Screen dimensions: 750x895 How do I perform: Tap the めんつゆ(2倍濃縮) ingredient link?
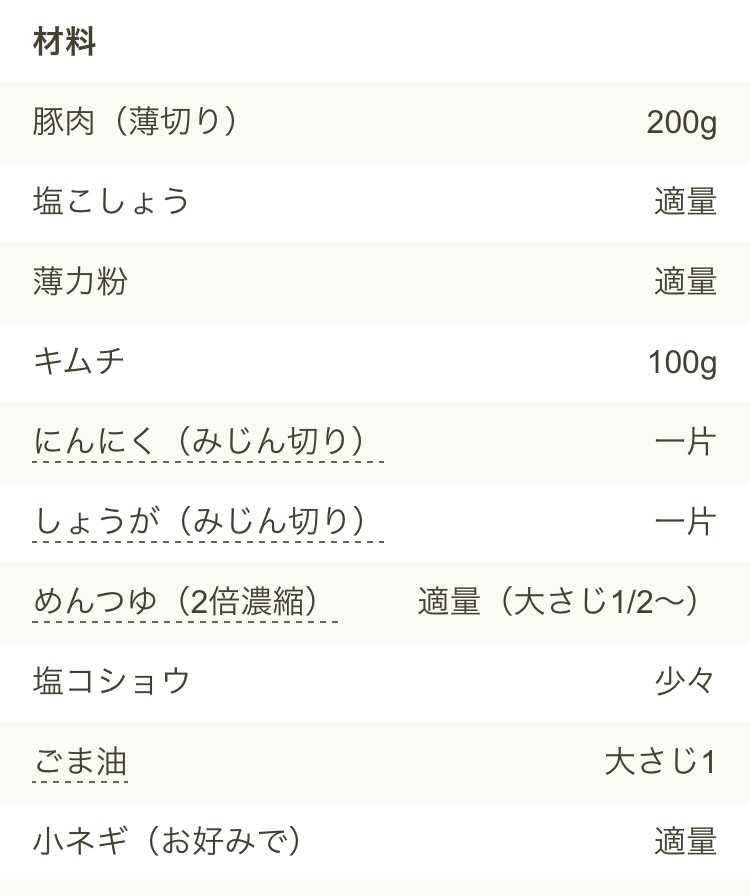(184, 601)
